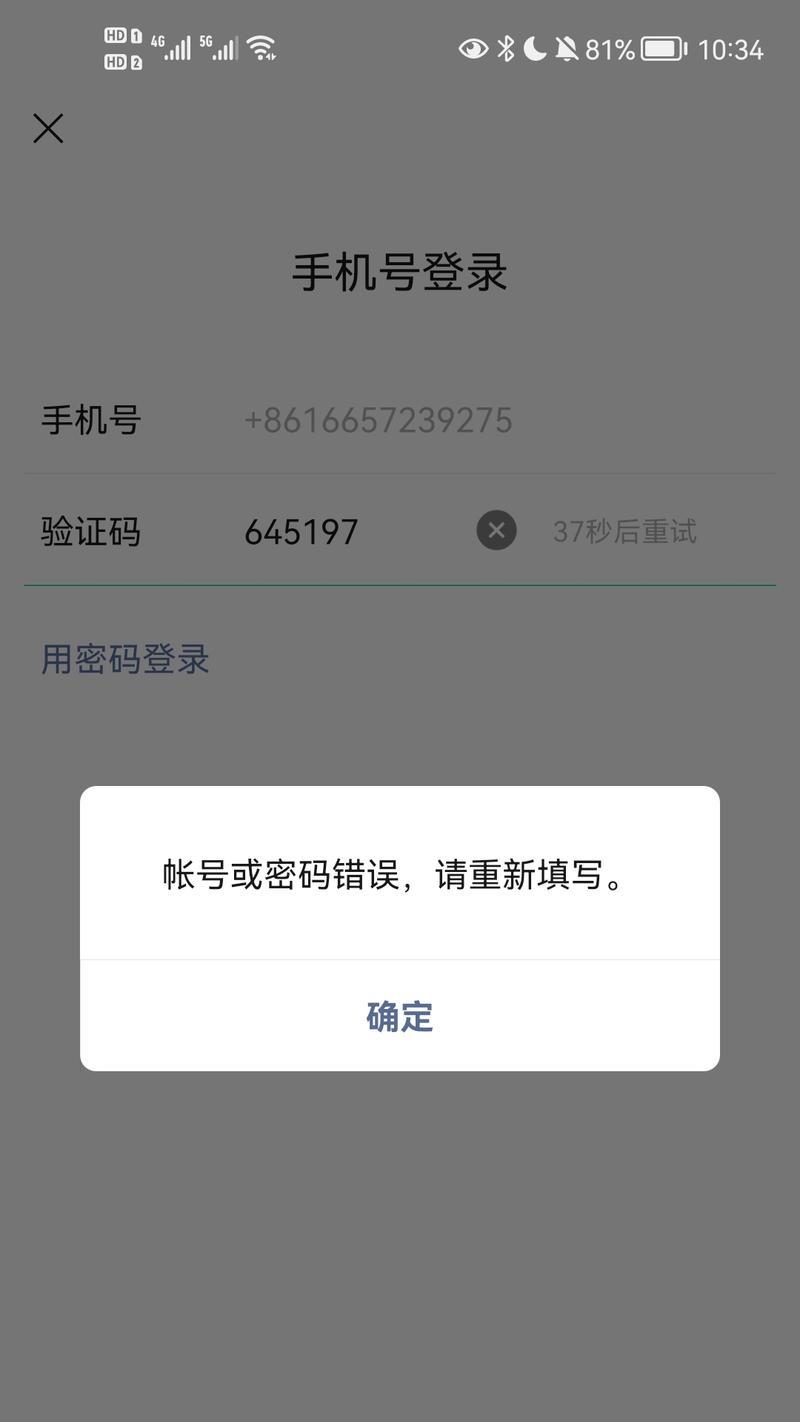Close the login page with the X
This screenshot has width=800, height=1422.
click(48, 128)
